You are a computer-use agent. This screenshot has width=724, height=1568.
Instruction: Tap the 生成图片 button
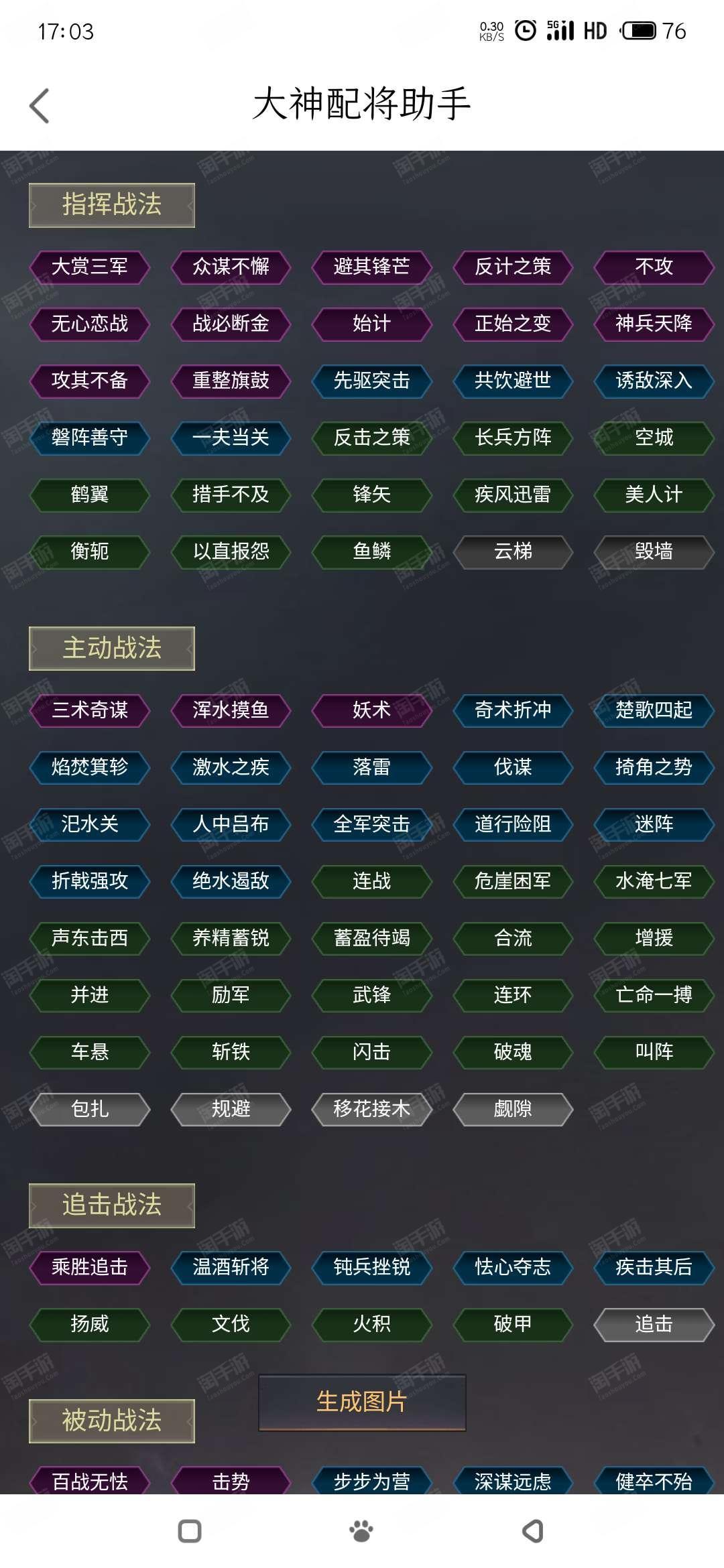(x=362, y=1402)
